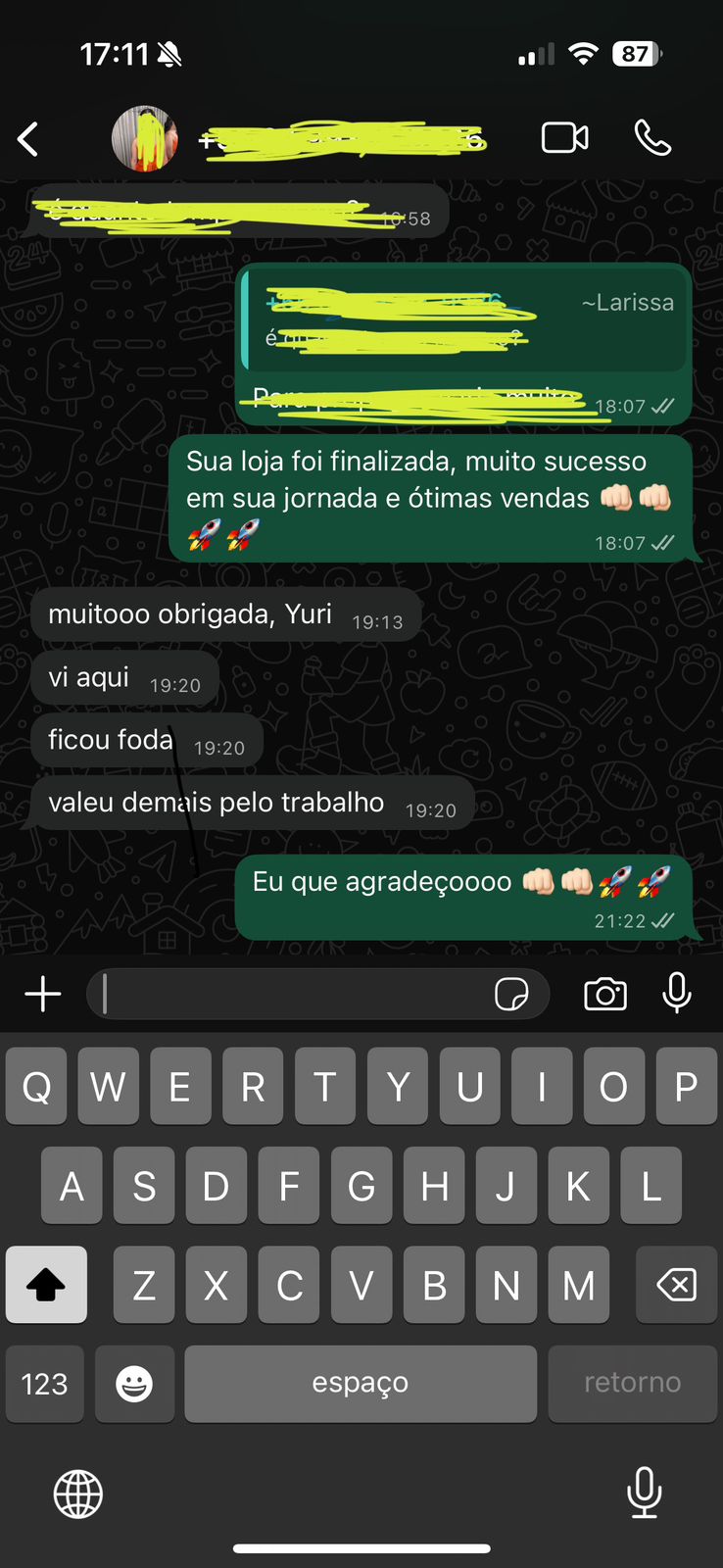The width and height of the screenshot is (723, 1568).
Task: Open the emoji keyboard
Action: point(134,1383)
